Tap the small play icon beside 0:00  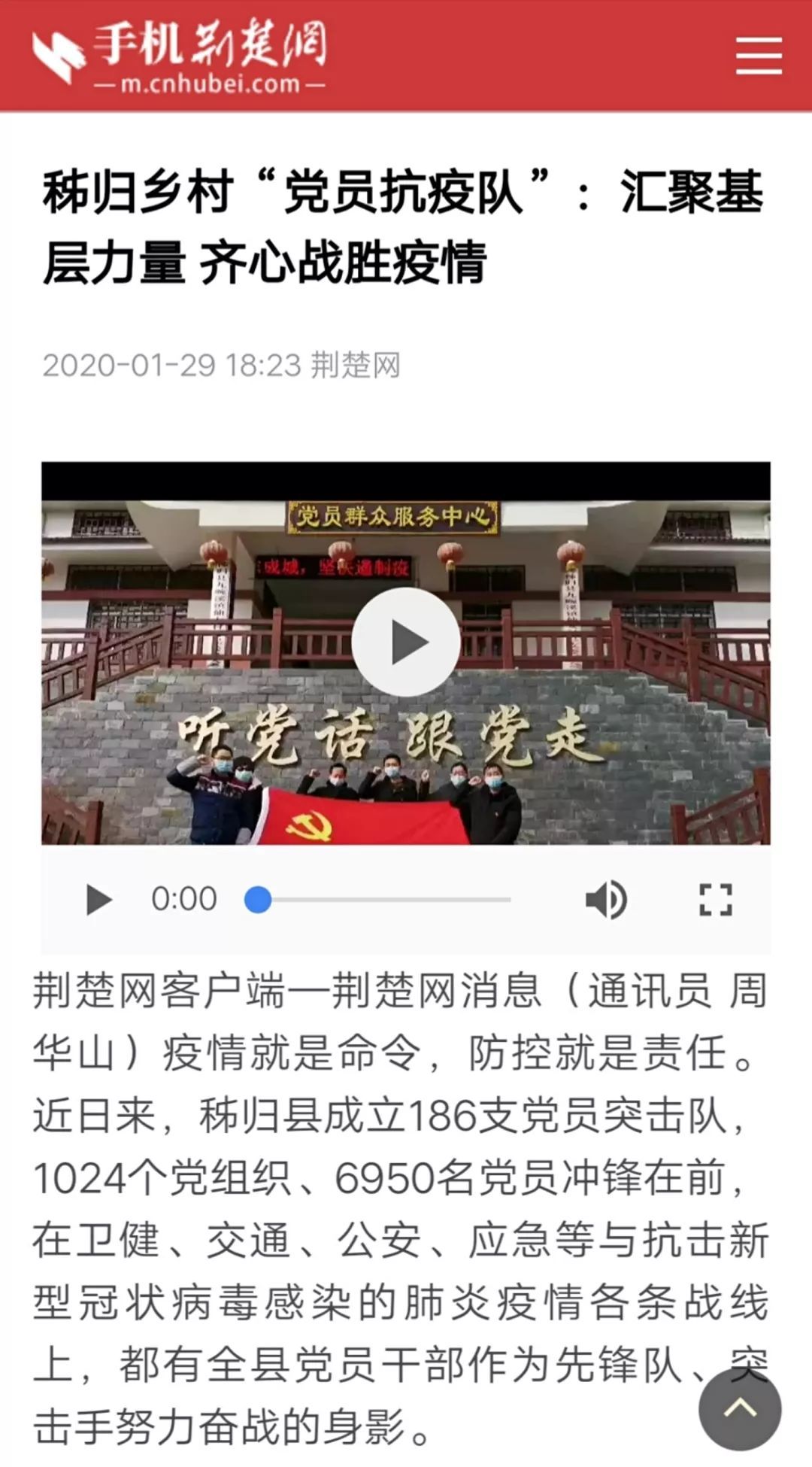[x=98, y=899]
